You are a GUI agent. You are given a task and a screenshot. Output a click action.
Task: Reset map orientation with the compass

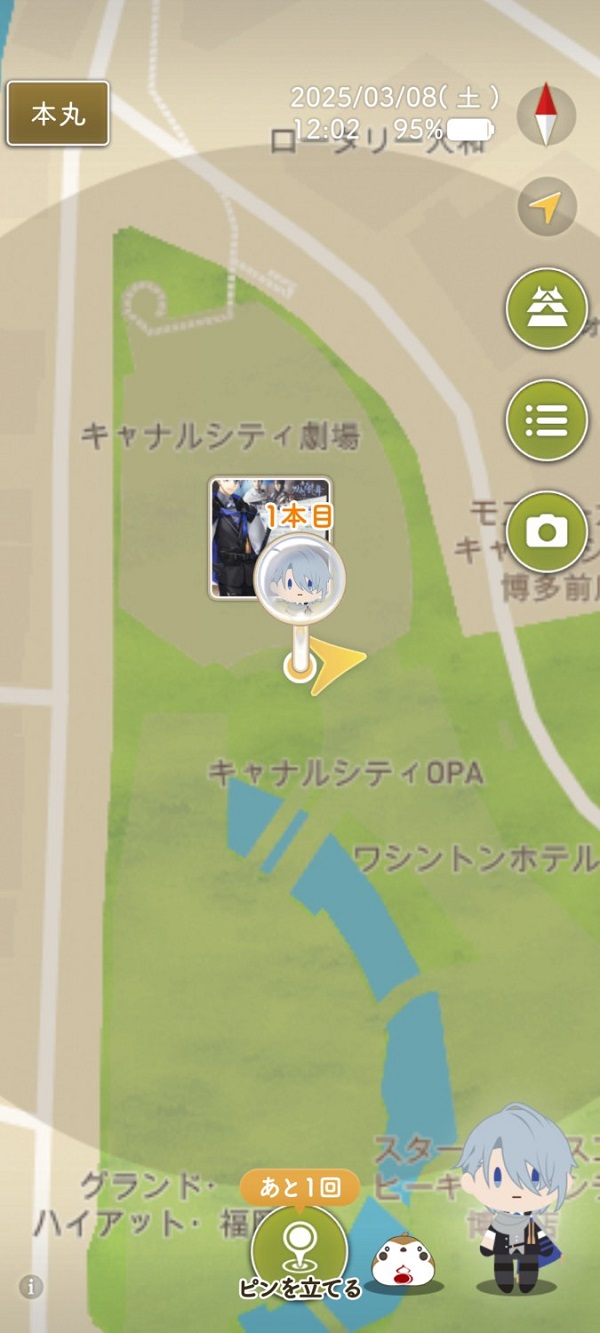point(546,115)
